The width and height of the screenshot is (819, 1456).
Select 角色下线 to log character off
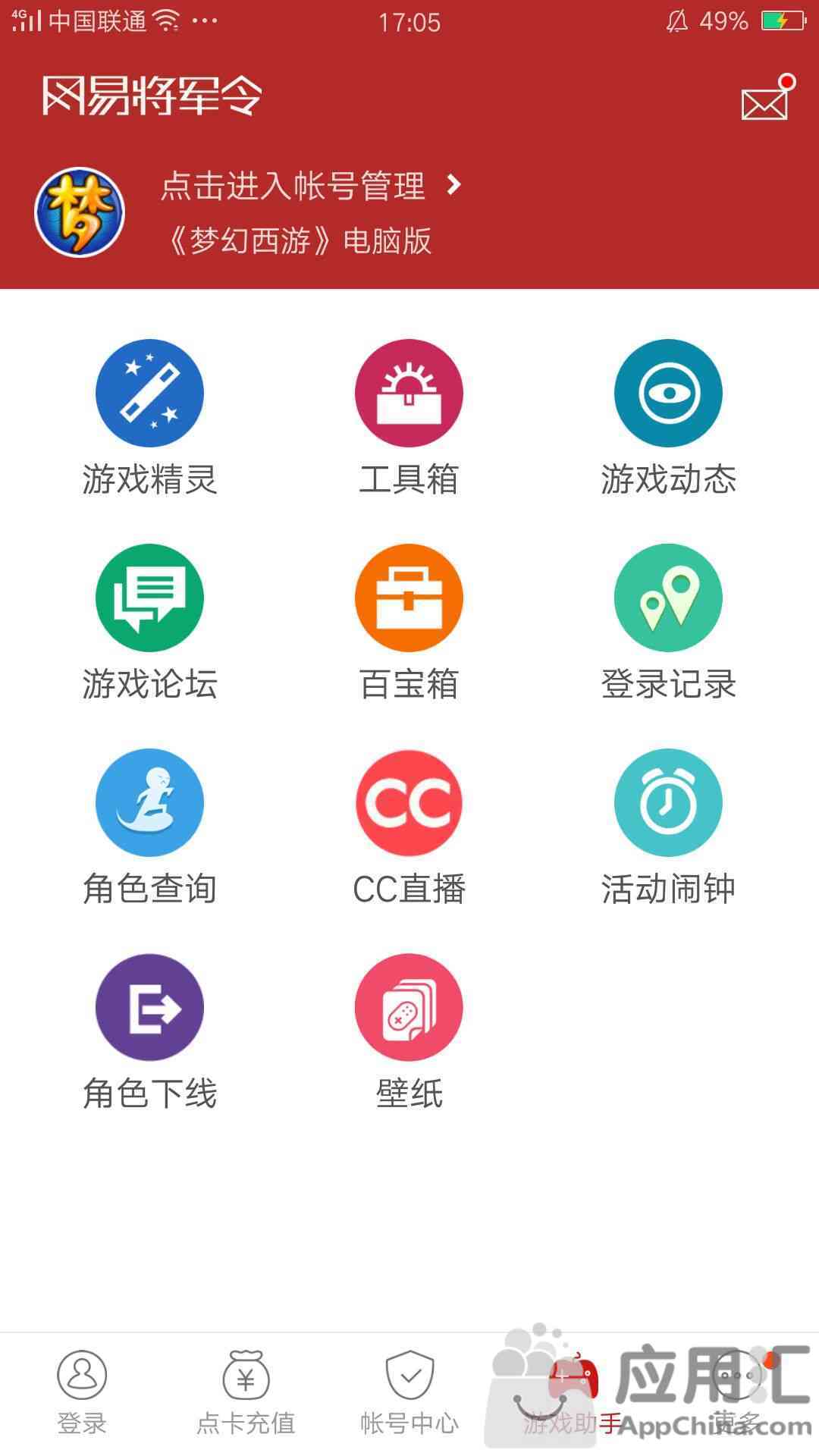click(149, 1032)
